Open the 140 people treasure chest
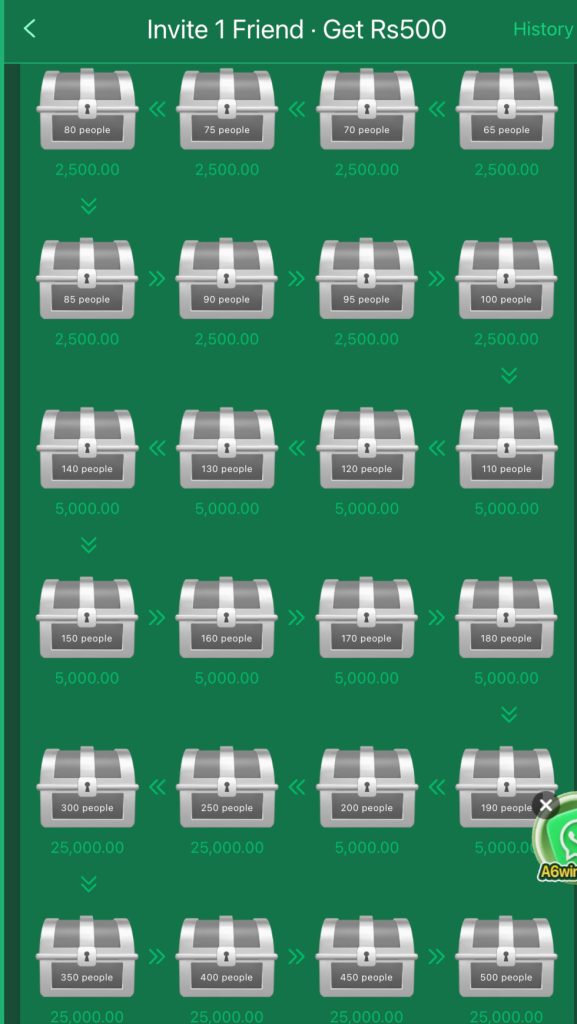This screenshot has height=1024, width=577. pos(87,448)
